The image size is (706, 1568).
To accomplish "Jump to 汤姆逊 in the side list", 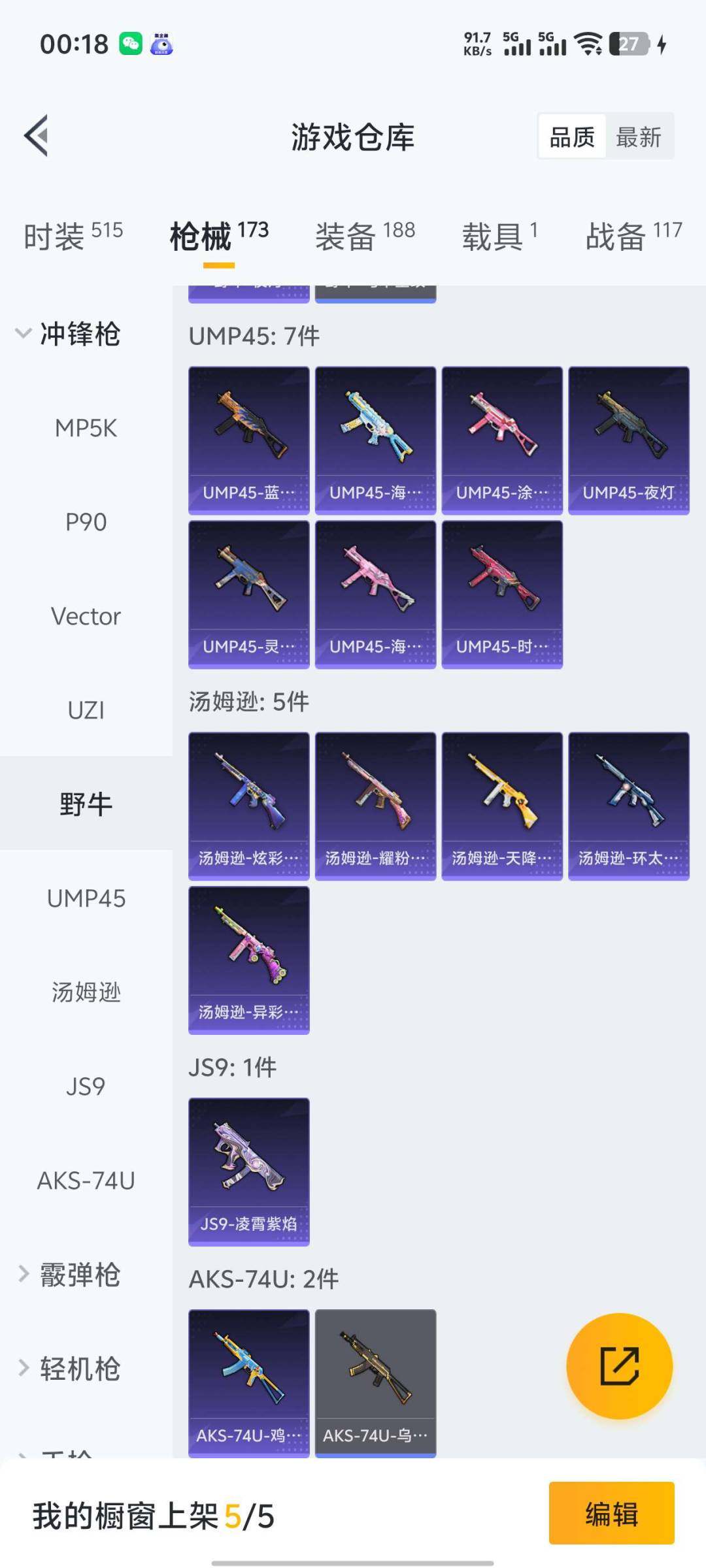I will [86, 992].
